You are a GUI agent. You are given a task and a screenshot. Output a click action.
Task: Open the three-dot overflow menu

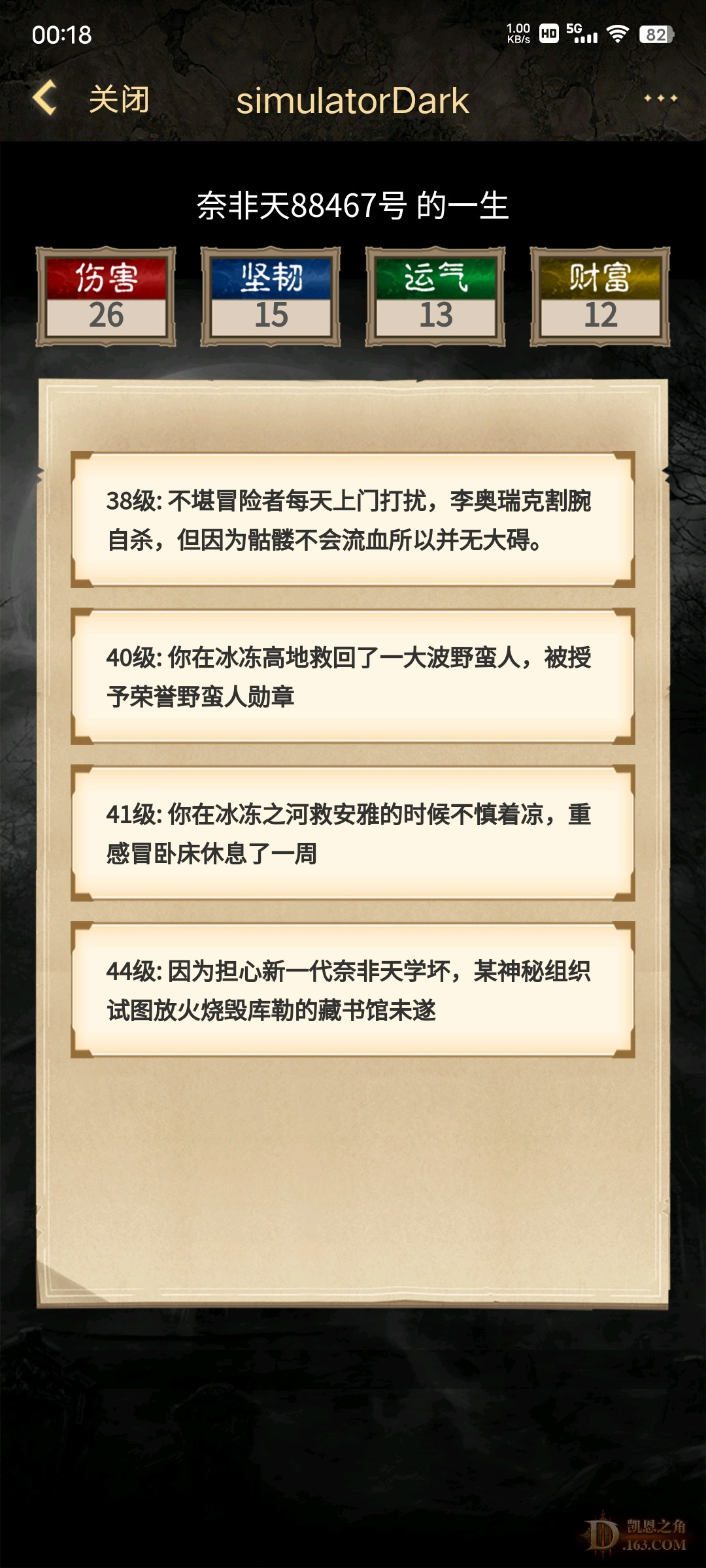click(x=660, y=99)
